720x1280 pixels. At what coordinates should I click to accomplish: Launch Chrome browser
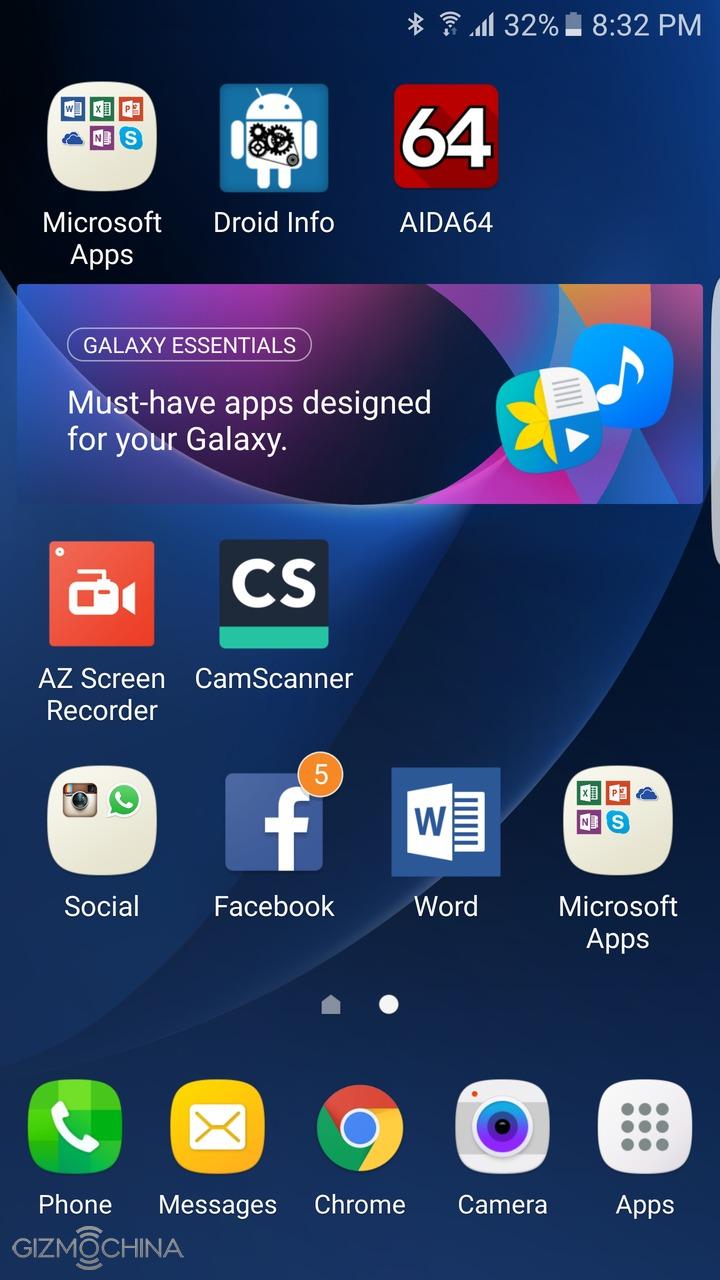pyautogui.click(x=360, y=1128)
